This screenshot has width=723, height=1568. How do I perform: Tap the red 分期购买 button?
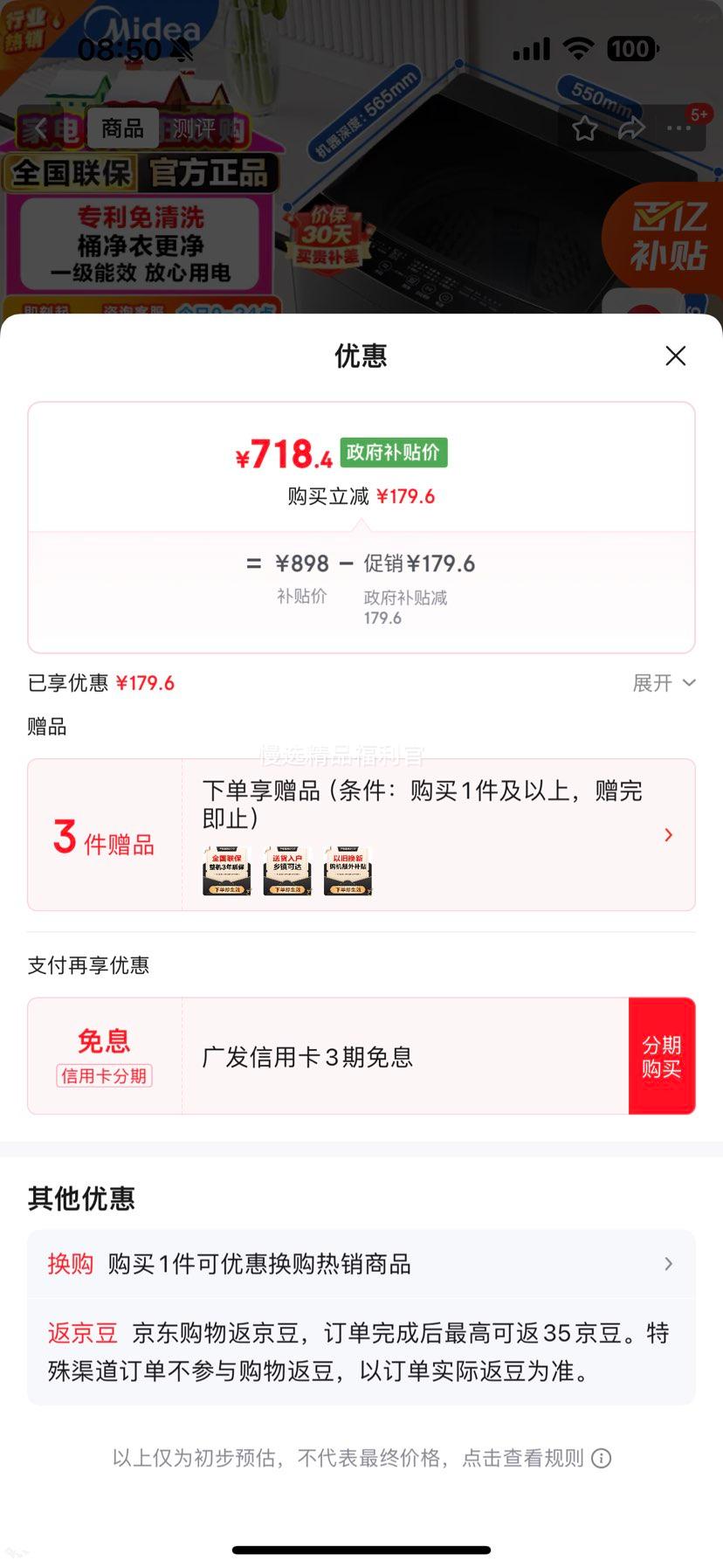click(x=662, y=1055)
